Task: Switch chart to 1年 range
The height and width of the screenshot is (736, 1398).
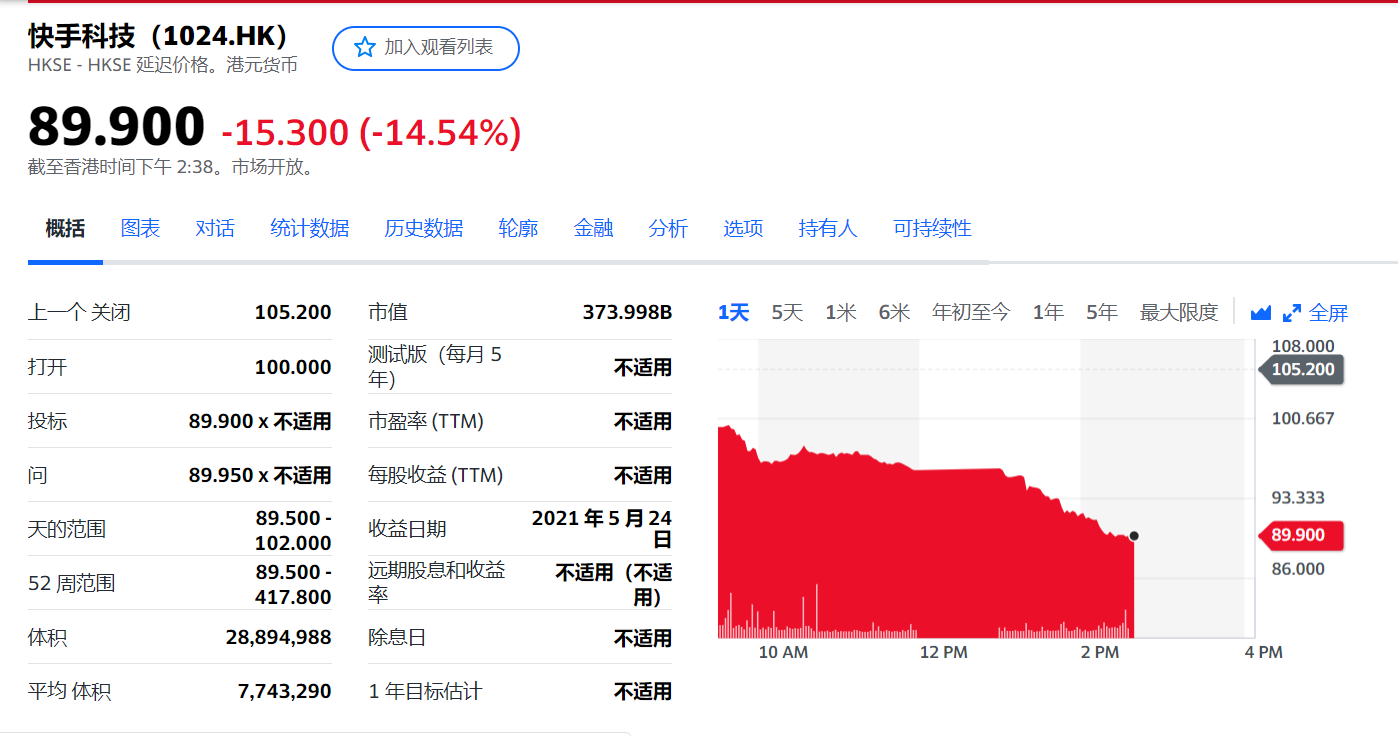Action: tap(1048, 313)
